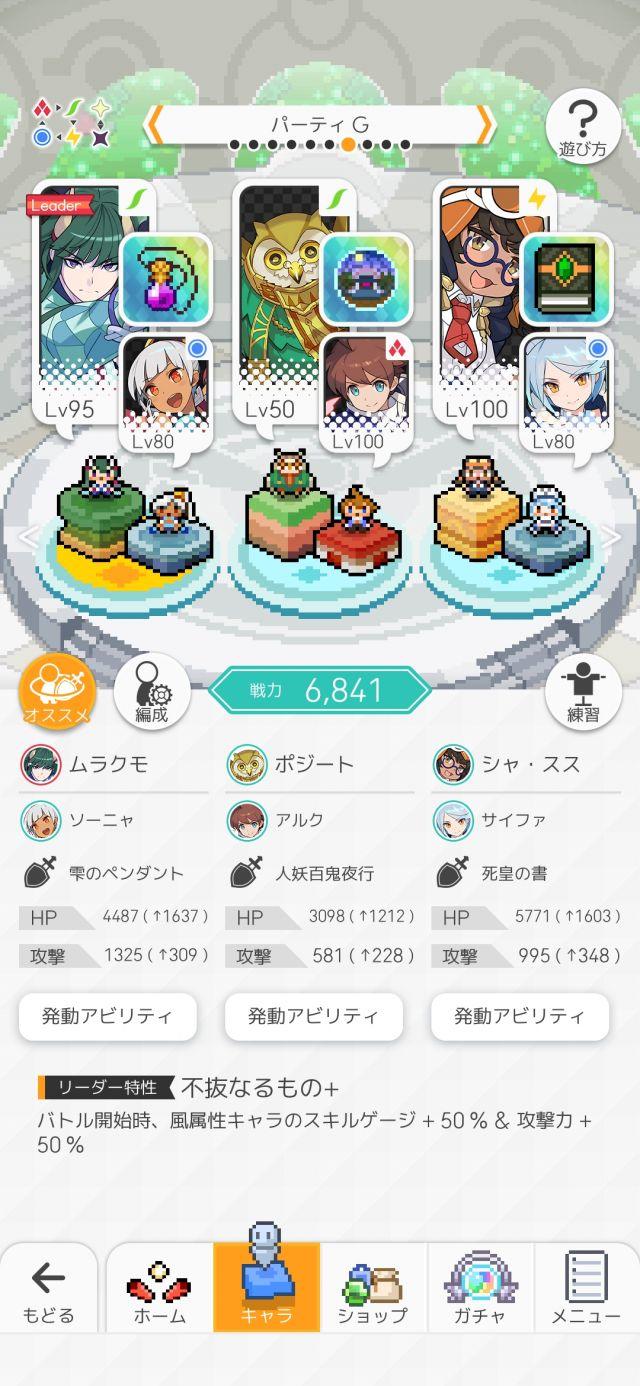Switch to the ホーム tab
Image resolution: width=640 pixels, height=1386 pixels.
[x=160, y=1288]
